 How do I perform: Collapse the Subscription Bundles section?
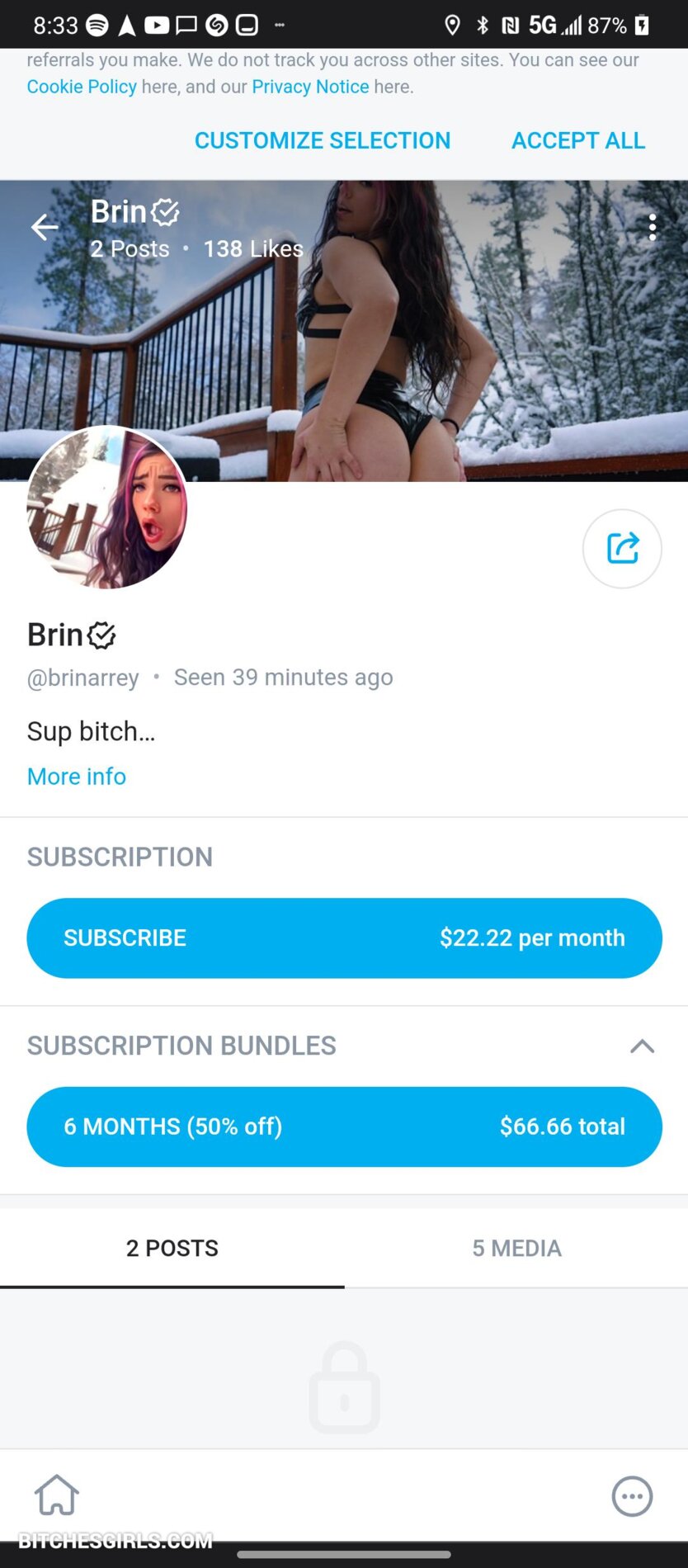[642, 1046]
